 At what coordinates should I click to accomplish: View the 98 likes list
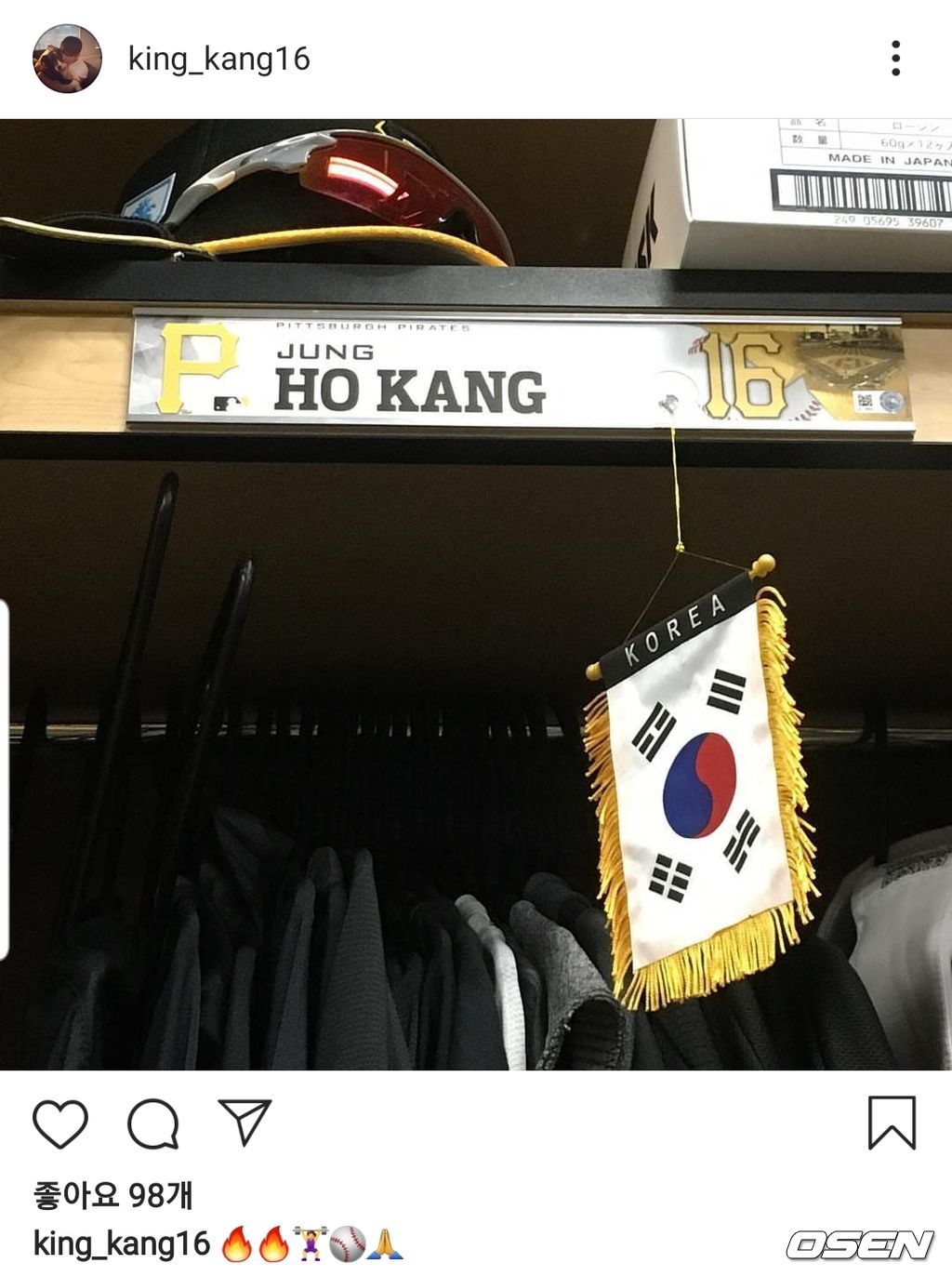click(112, 1195)
